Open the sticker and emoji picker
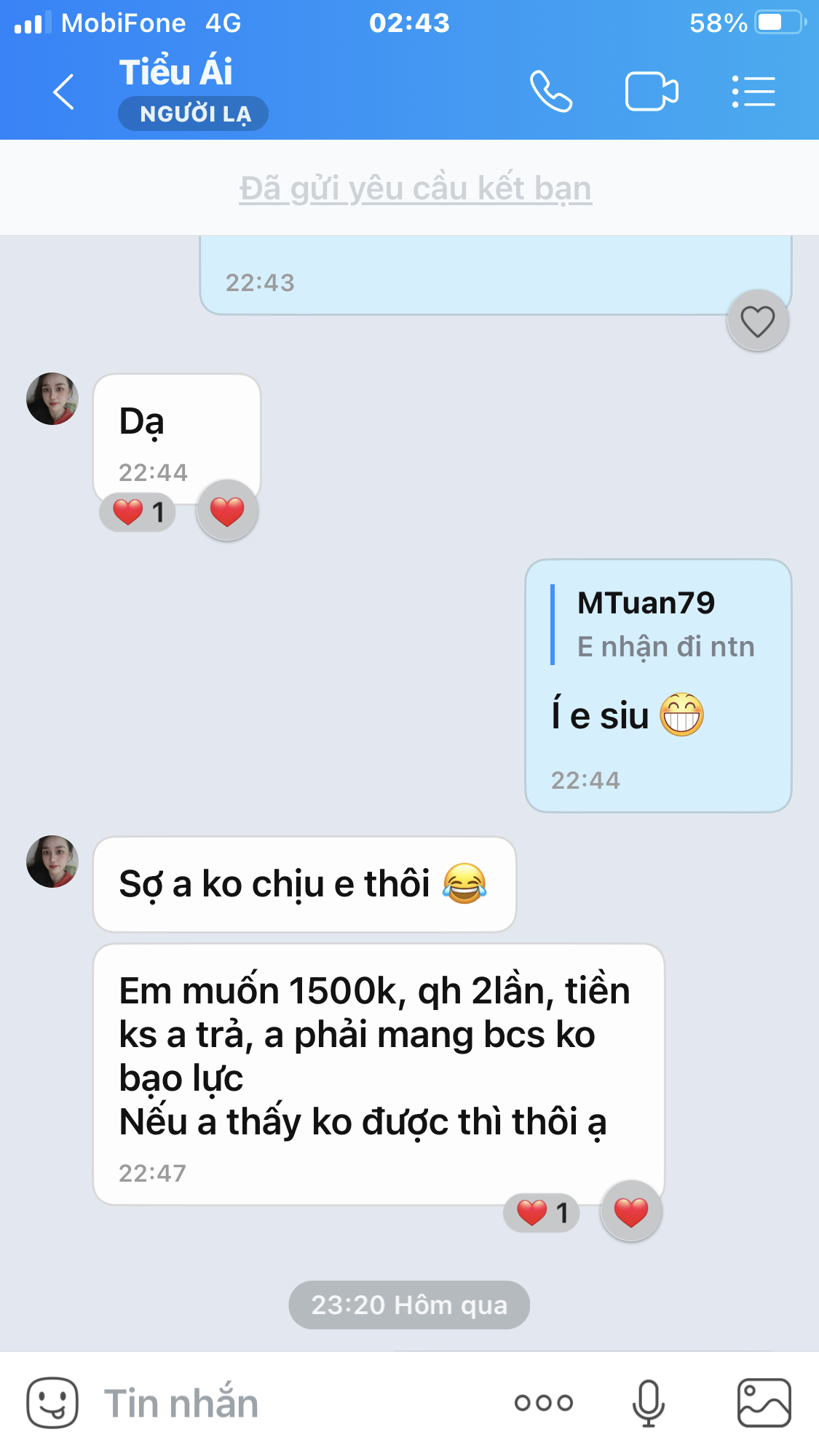The image size is (819, 1456). (52, 1403)
